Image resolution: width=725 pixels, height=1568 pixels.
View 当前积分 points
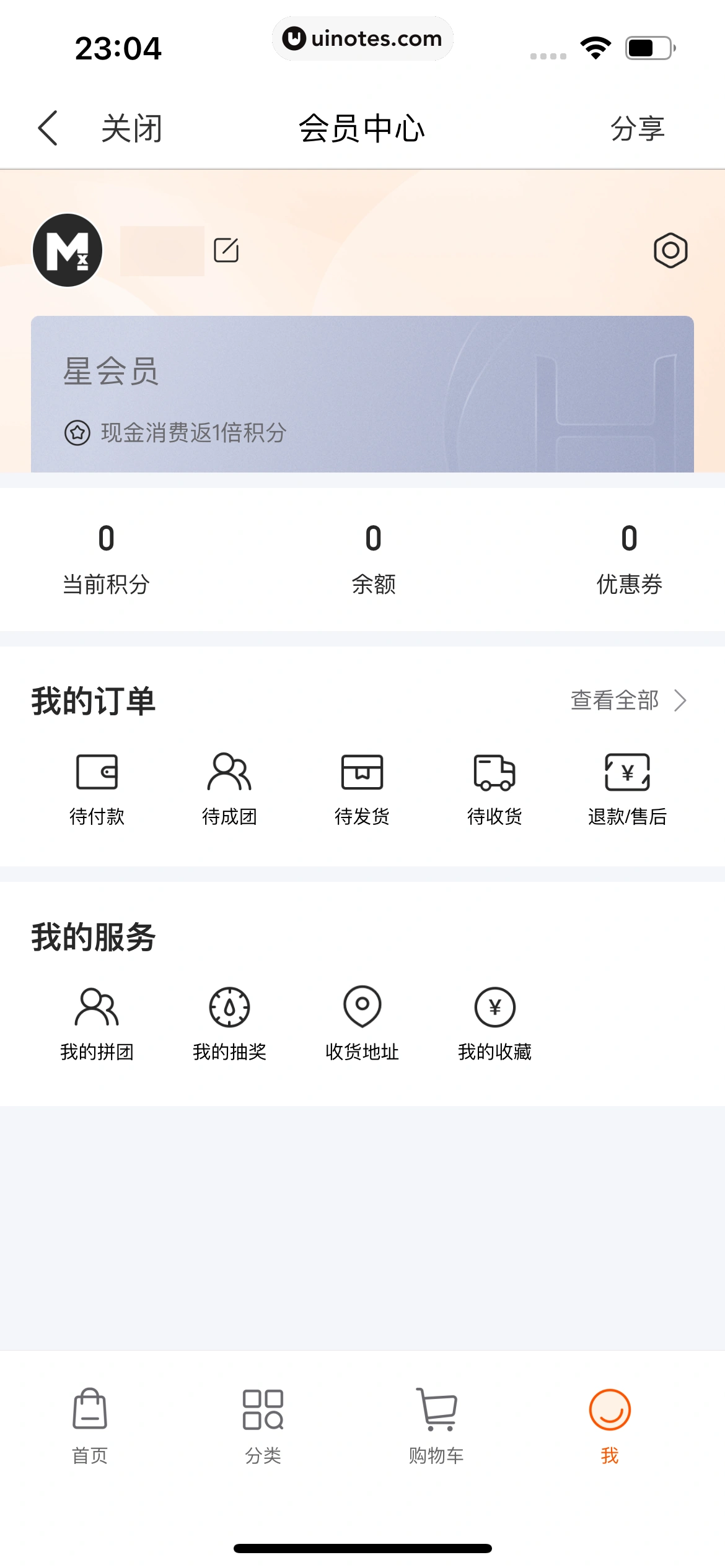[106, 558]
